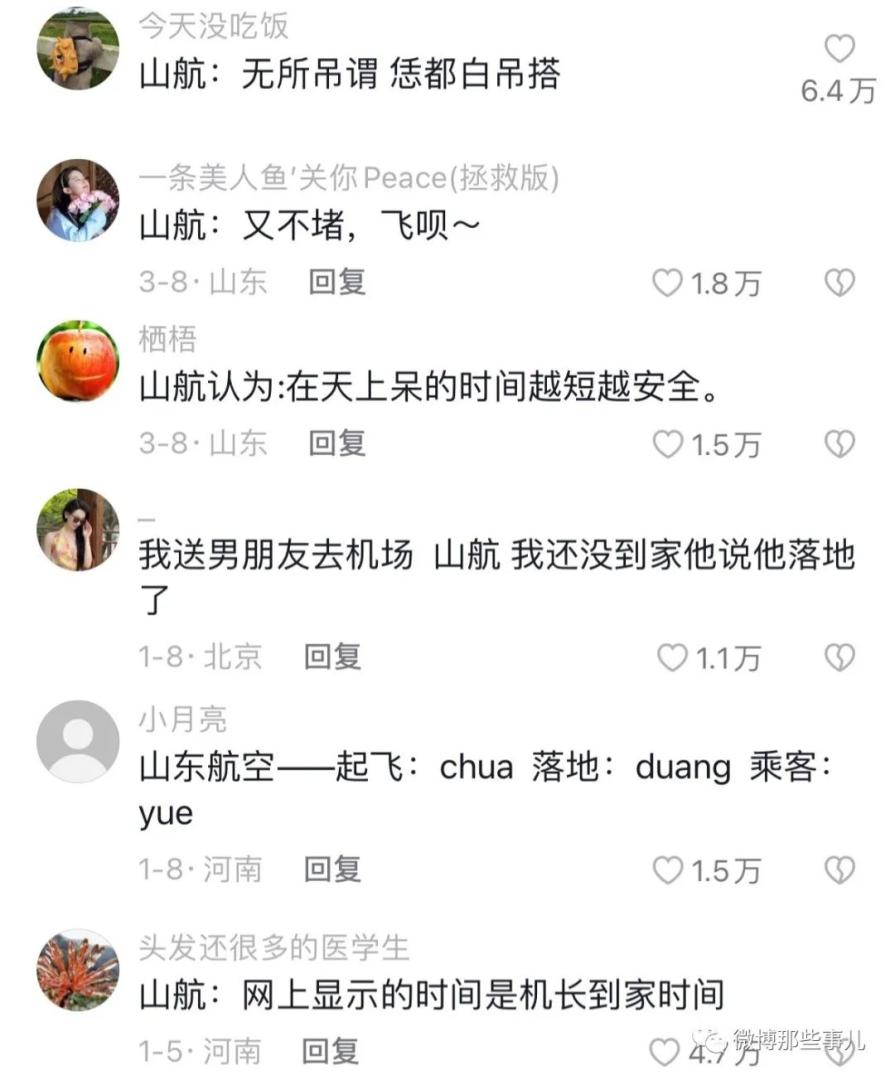Reply to 小月亮's comment
Image resolution: width=895 pixels, height=1080 pixels.
pyautogui.click(x=332, y=869)
